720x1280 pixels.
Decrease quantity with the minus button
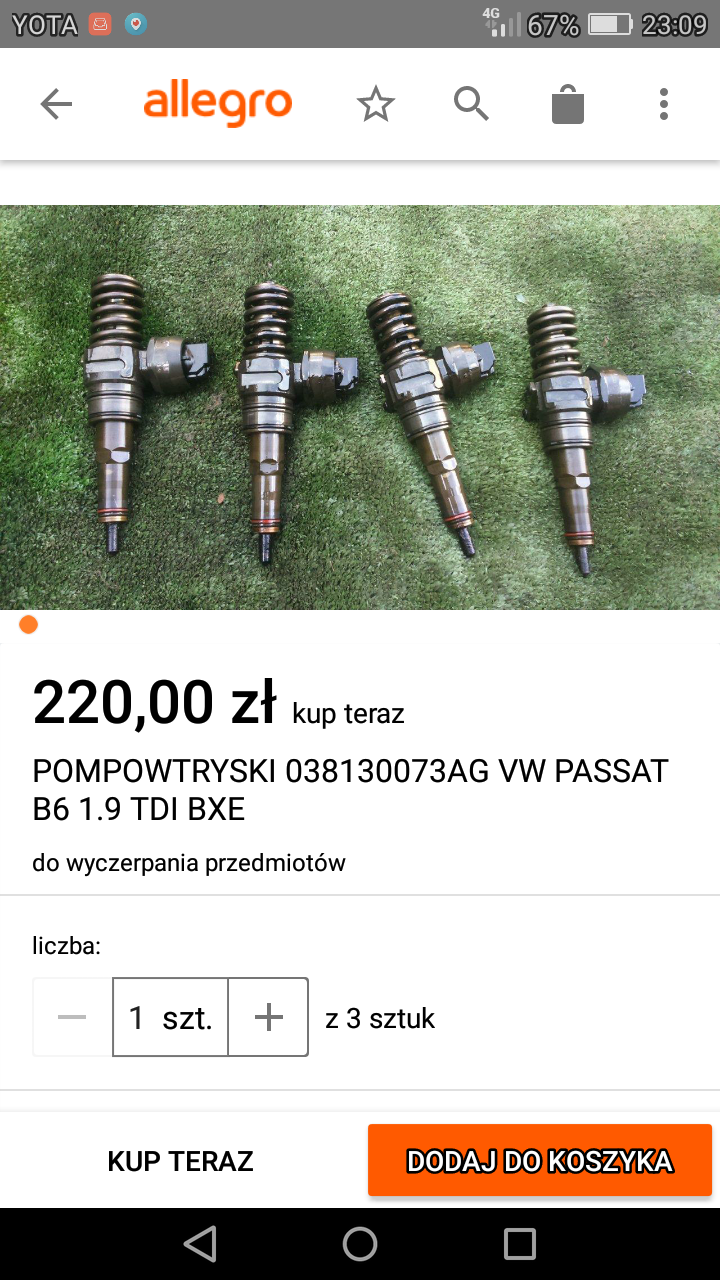(x=72, y=1018)
